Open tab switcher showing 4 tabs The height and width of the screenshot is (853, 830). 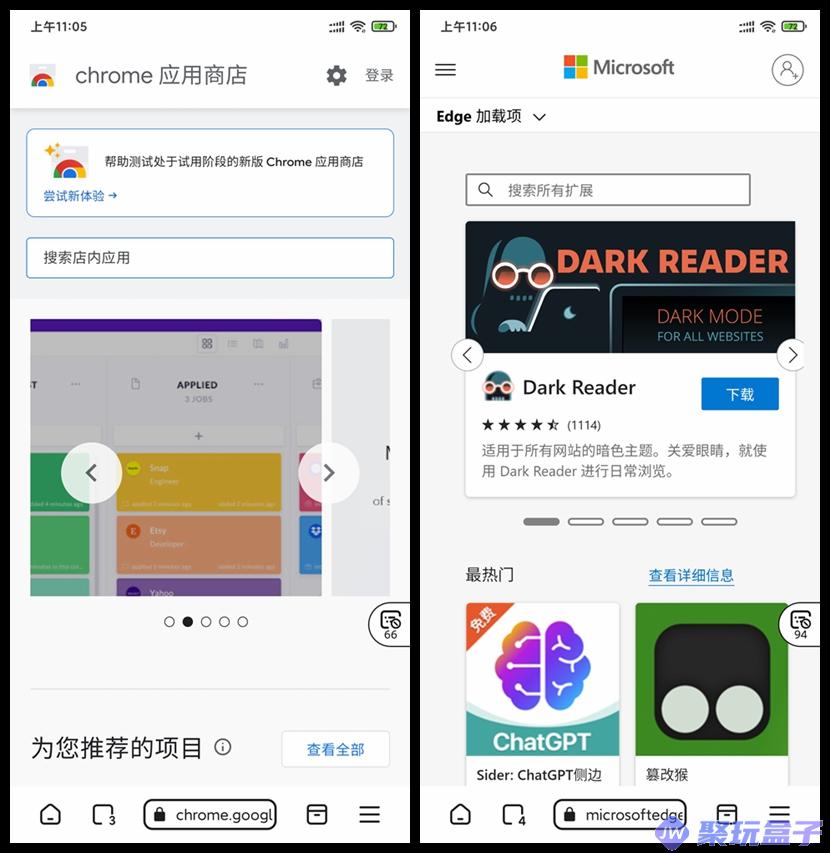click(x=514, y=814)
